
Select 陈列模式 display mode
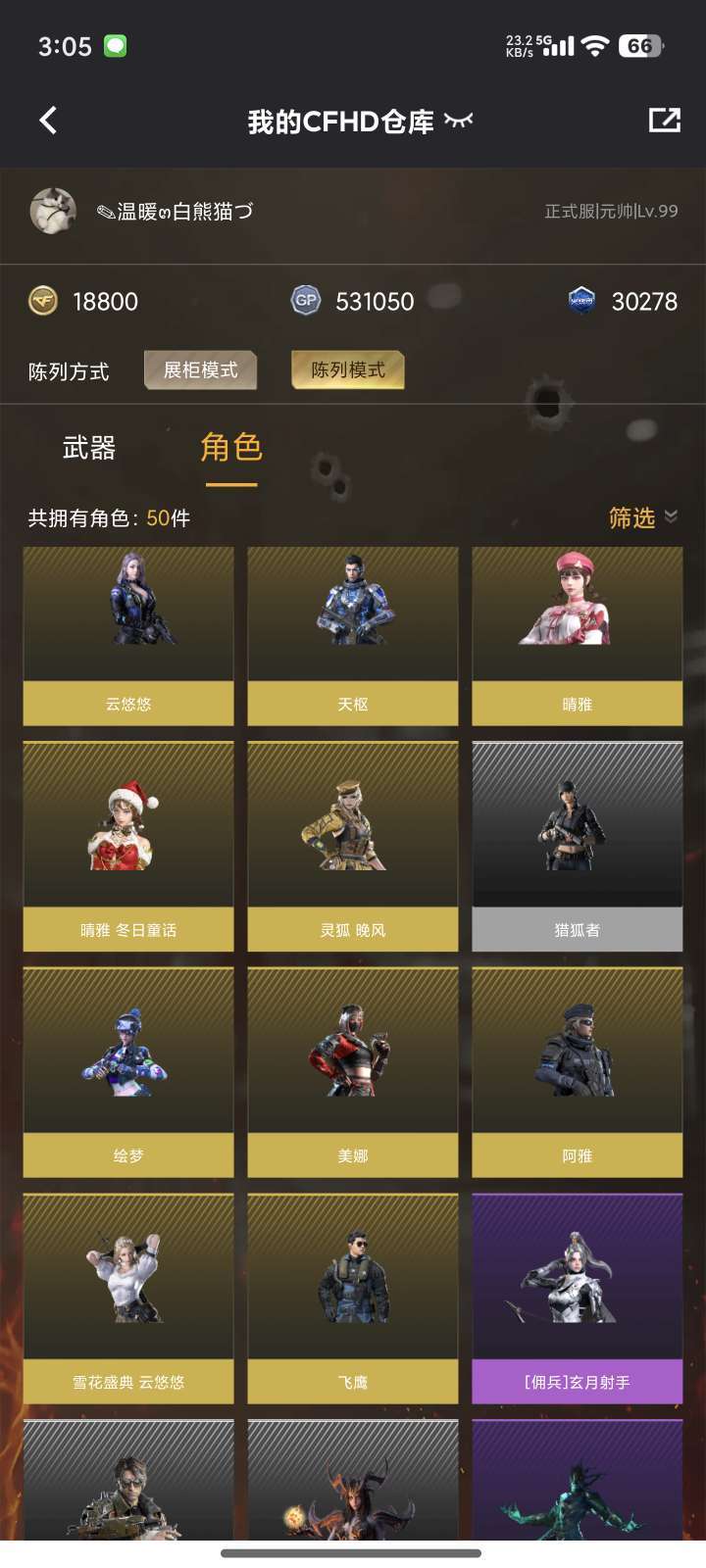coord(347,370)
